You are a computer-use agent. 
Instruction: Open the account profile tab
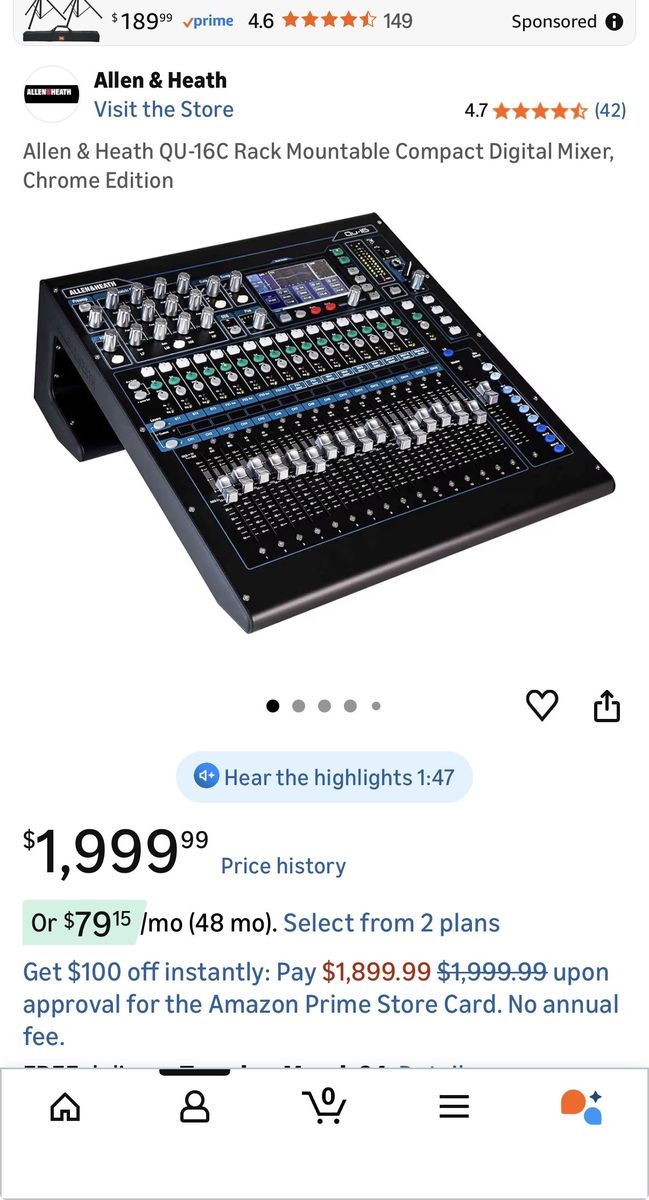tap(194, 1106)
